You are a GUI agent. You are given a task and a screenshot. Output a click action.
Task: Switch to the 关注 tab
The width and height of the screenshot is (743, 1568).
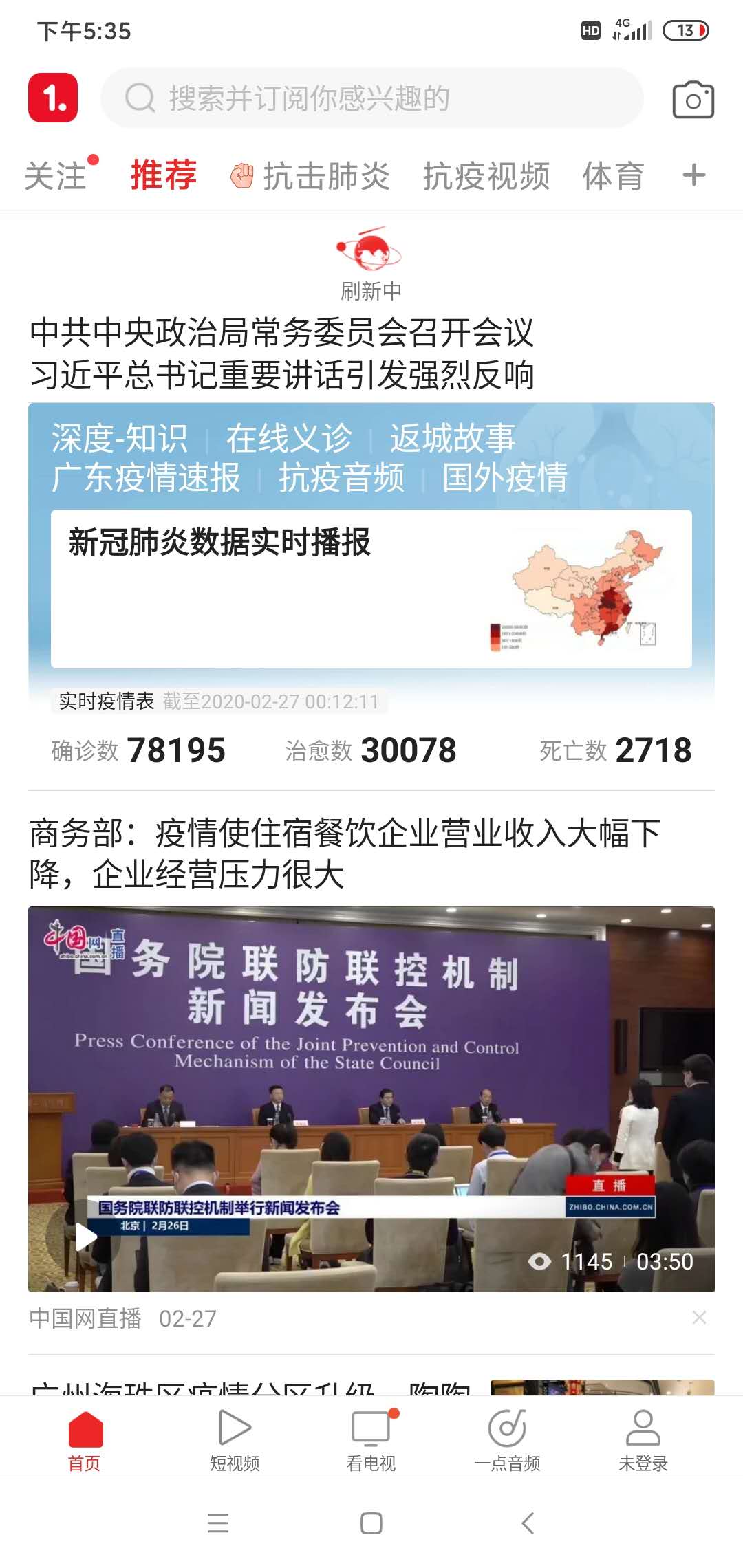point(55,176)
